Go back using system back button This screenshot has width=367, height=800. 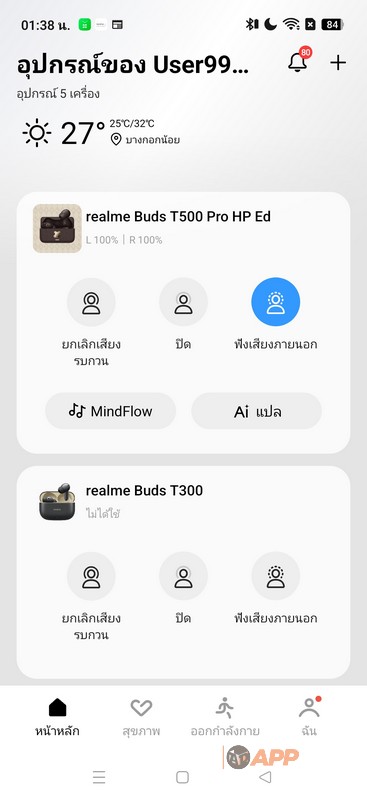click(265, 777)
